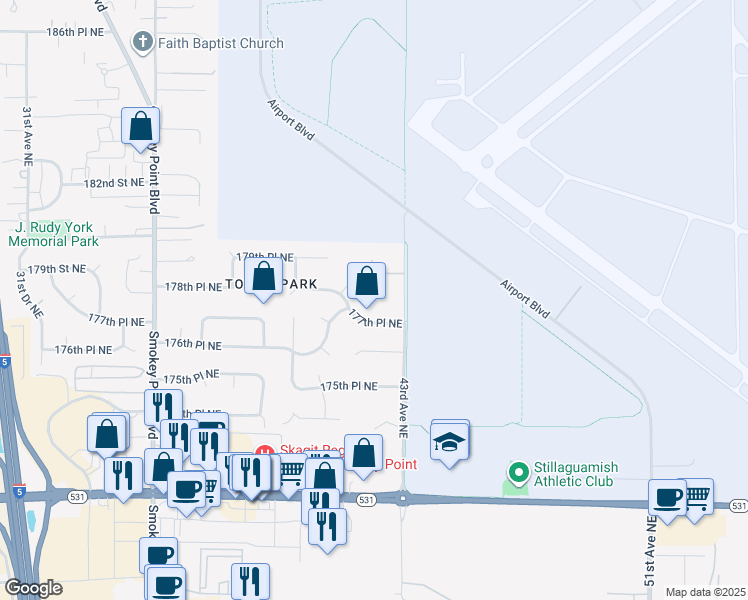Tap the J. Rudy York Memorial Park label
The image size is (748, 600).
[53, 234]
